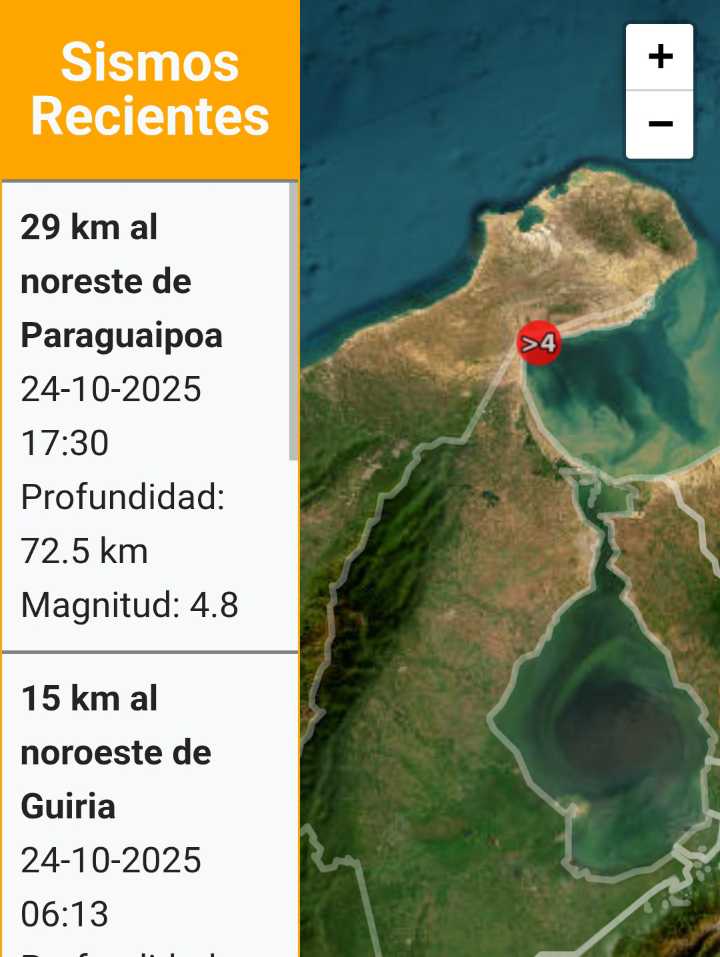Zoom in on the map

[x=659, y=57]
